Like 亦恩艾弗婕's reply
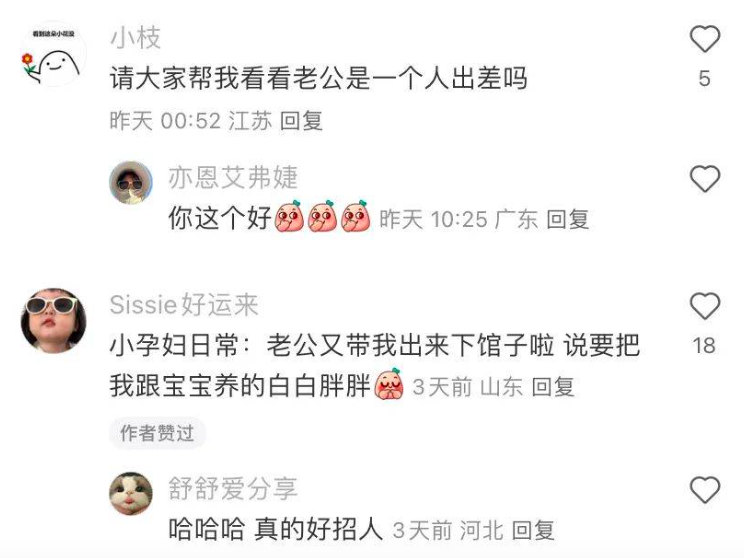744x558 pixels. coord(705,179)
